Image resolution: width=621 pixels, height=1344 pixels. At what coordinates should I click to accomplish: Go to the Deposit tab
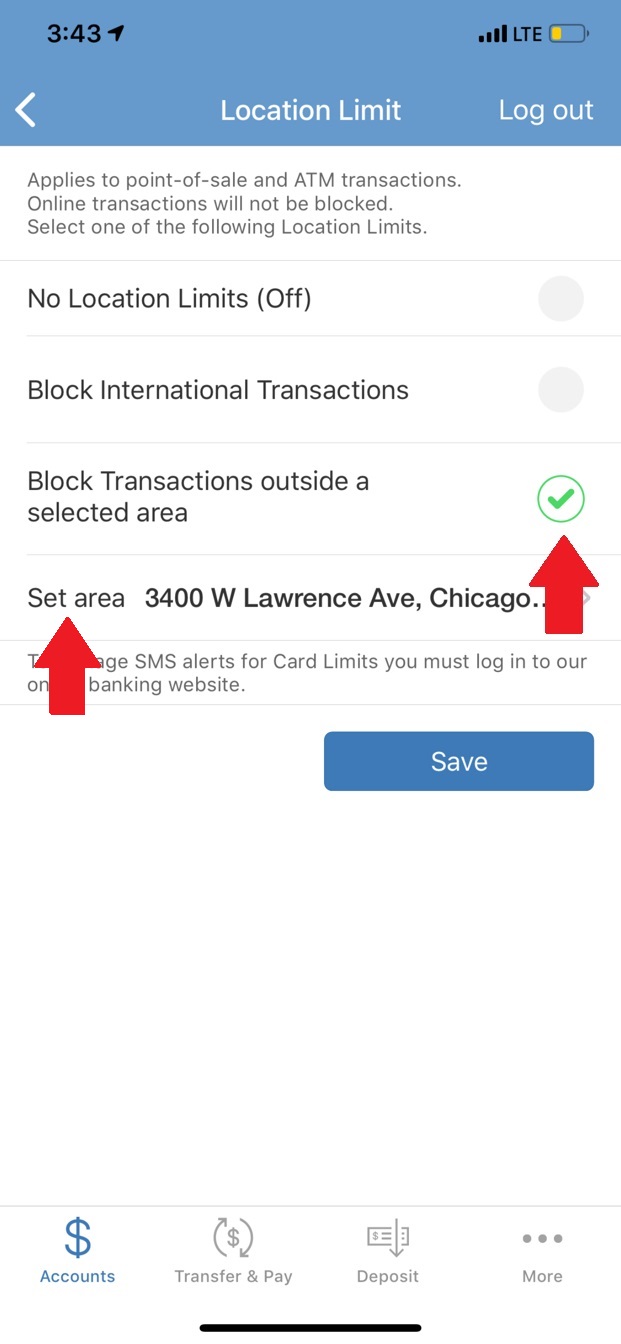click(x=388, y=1250)
